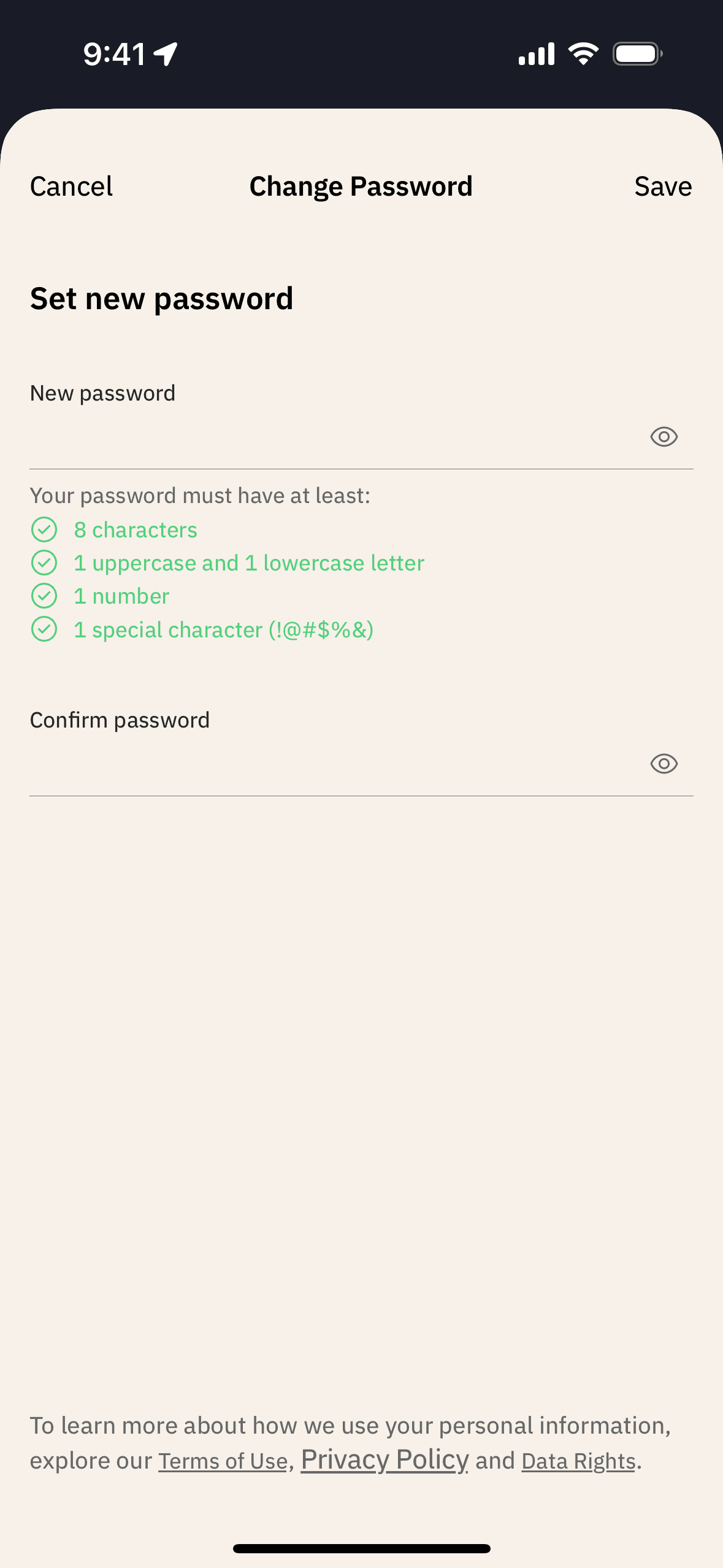This screenshot has height=1568, width=723.
Task: Focus the Confirm password input field
Action: pos(307,764)
